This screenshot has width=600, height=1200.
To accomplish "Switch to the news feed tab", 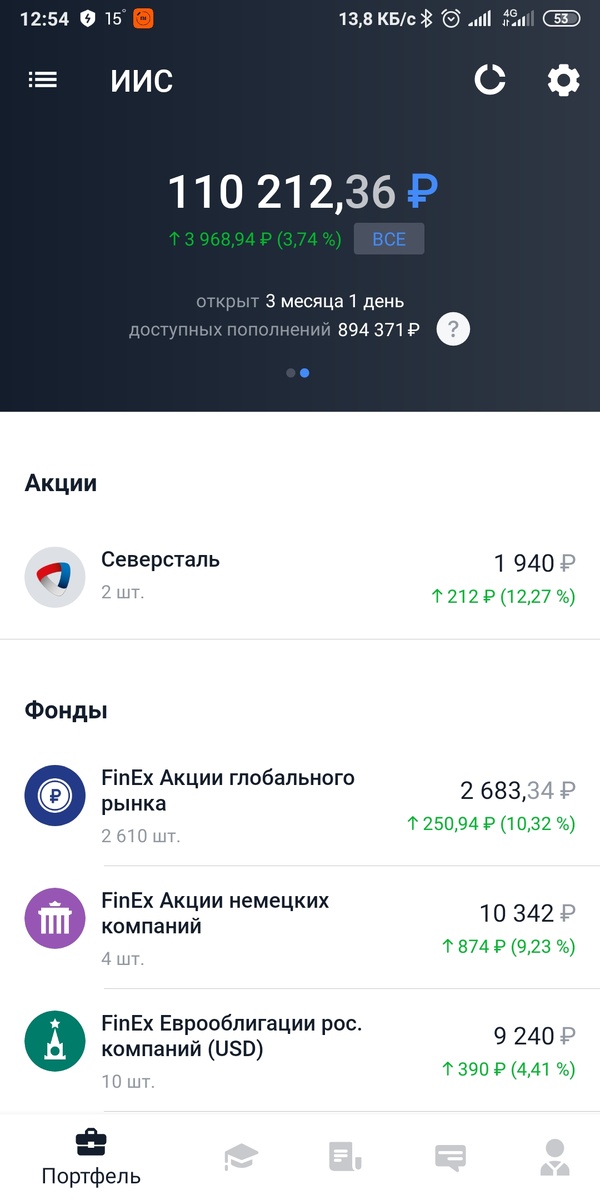I will [x=345, y=1157].
